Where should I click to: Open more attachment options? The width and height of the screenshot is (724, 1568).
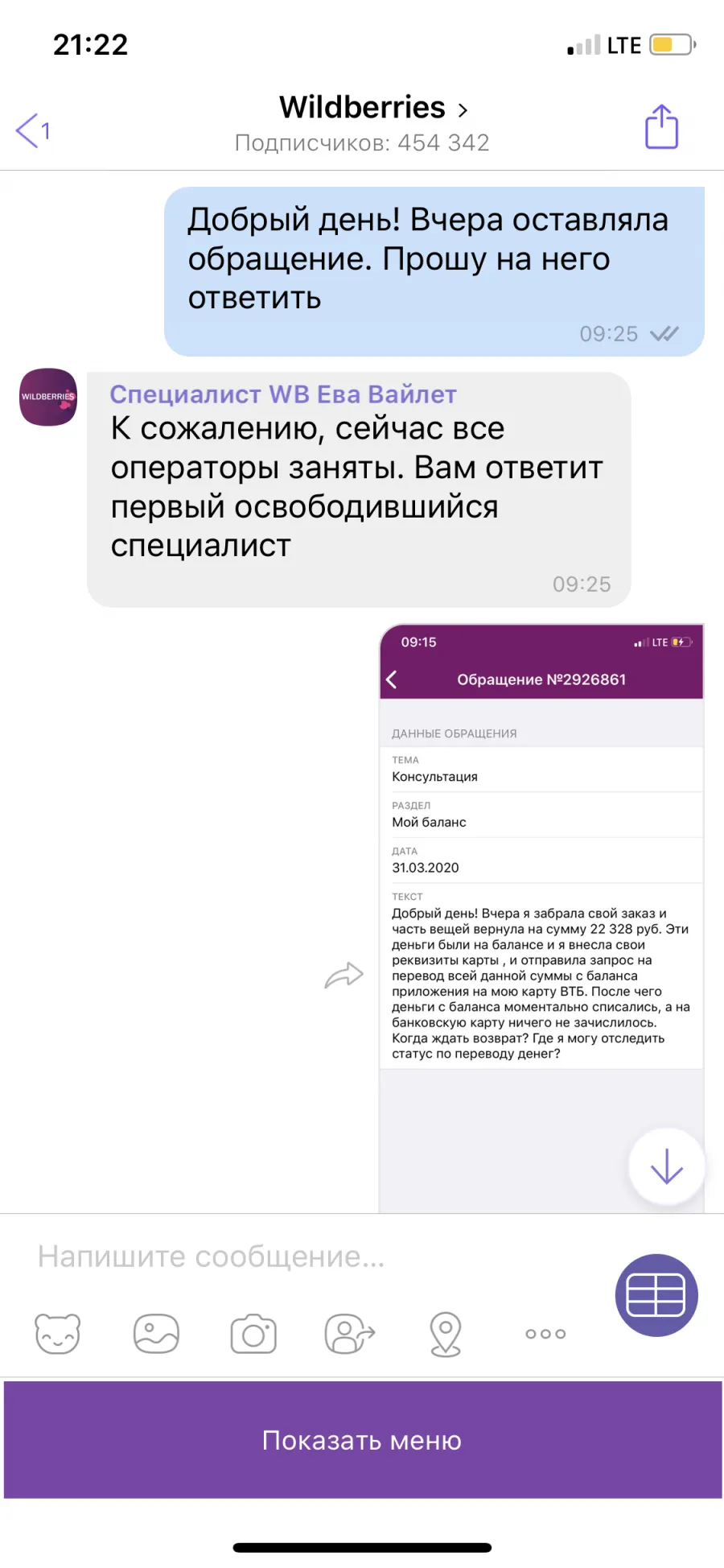(x=545, y=1334)
